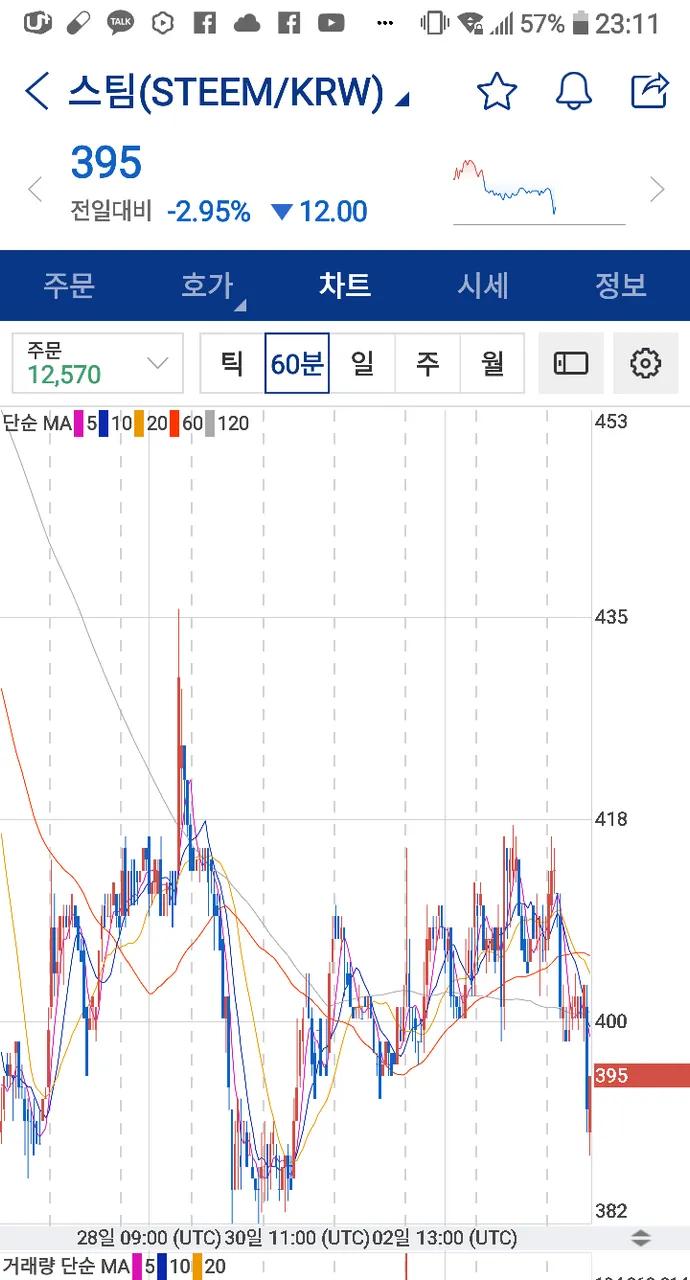Toggle the chart layout view button
The image size is (690, 1280).
571,364
